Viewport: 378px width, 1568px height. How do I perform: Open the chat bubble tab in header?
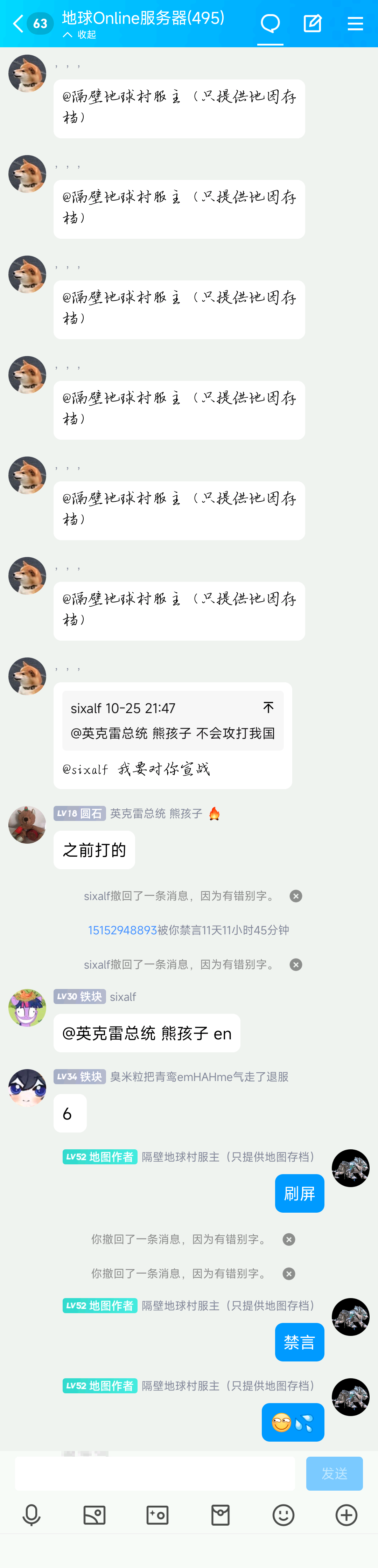click(270, 24)
